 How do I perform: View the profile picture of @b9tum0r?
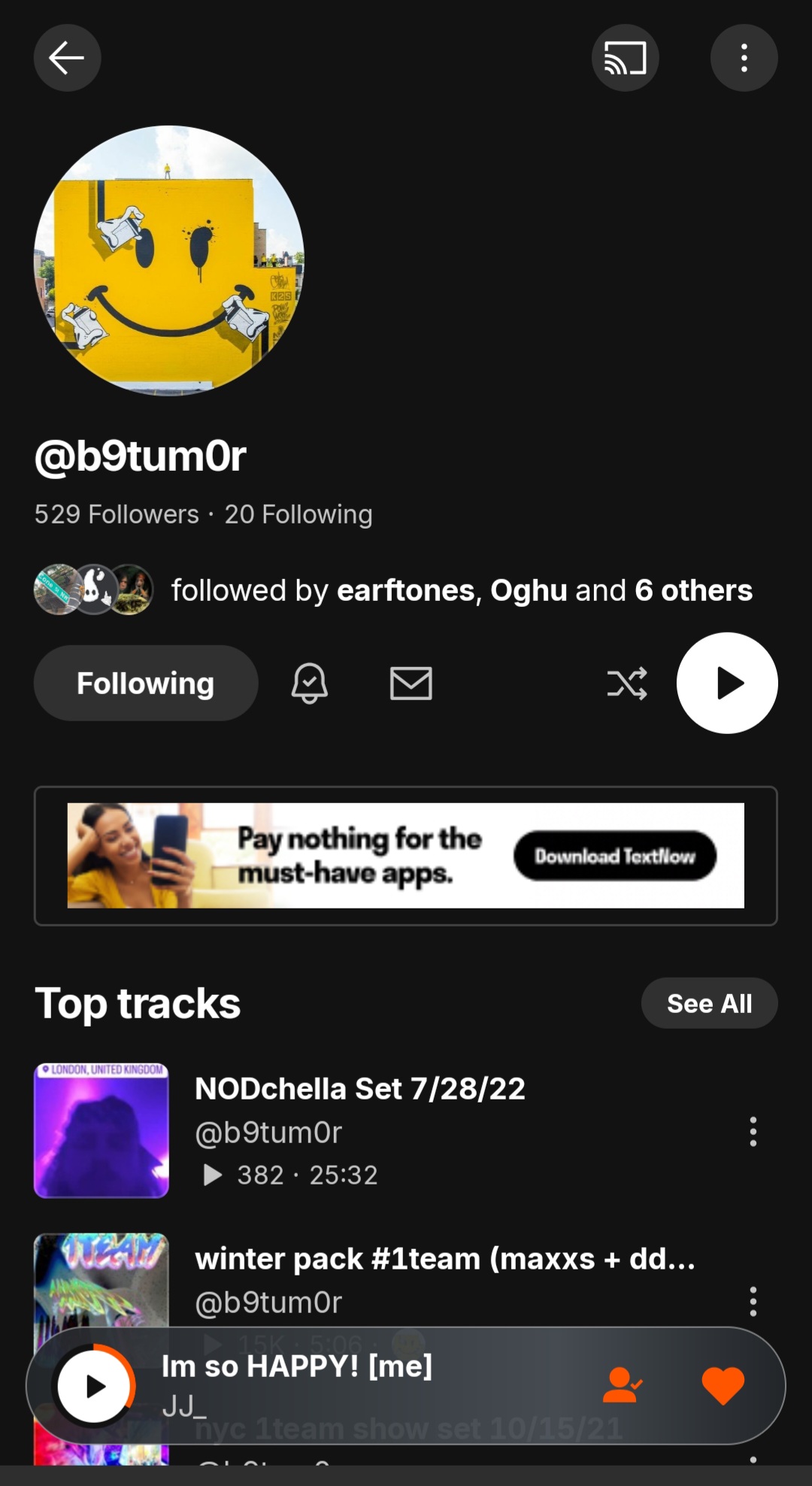tap(169, 260)
